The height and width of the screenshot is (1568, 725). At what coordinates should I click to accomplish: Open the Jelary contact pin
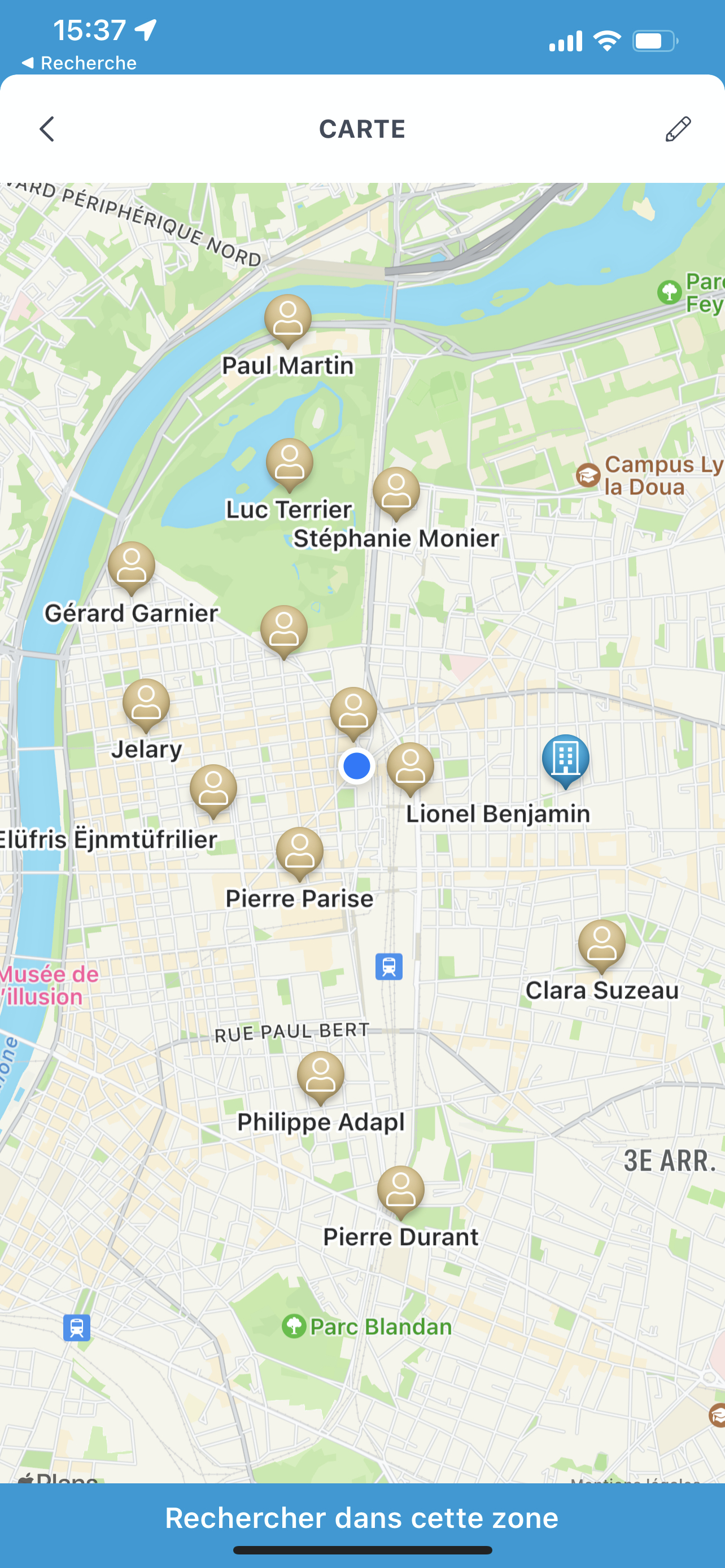[146, 704]
